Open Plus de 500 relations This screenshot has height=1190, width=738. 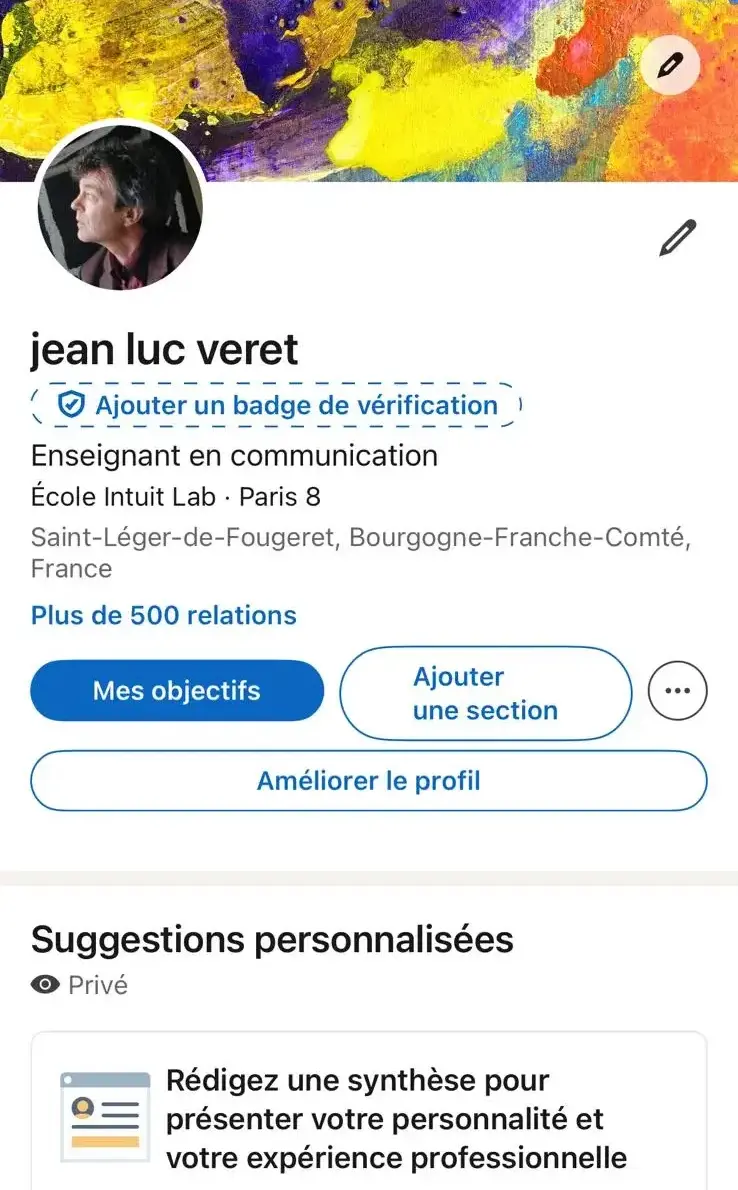[x=163, y=615]
